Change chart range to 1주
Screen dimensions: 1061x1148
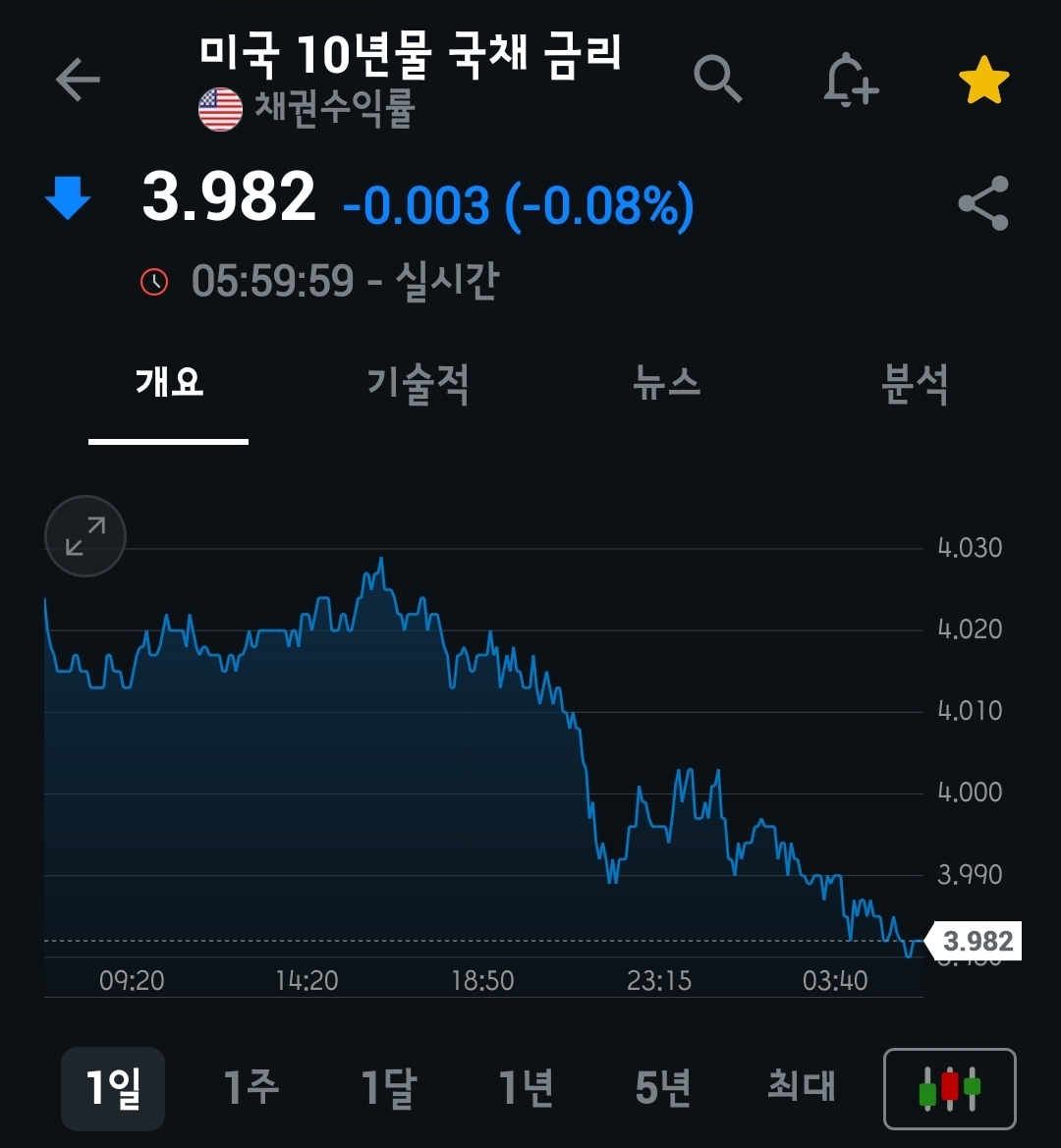click(x=251, y=1088)
